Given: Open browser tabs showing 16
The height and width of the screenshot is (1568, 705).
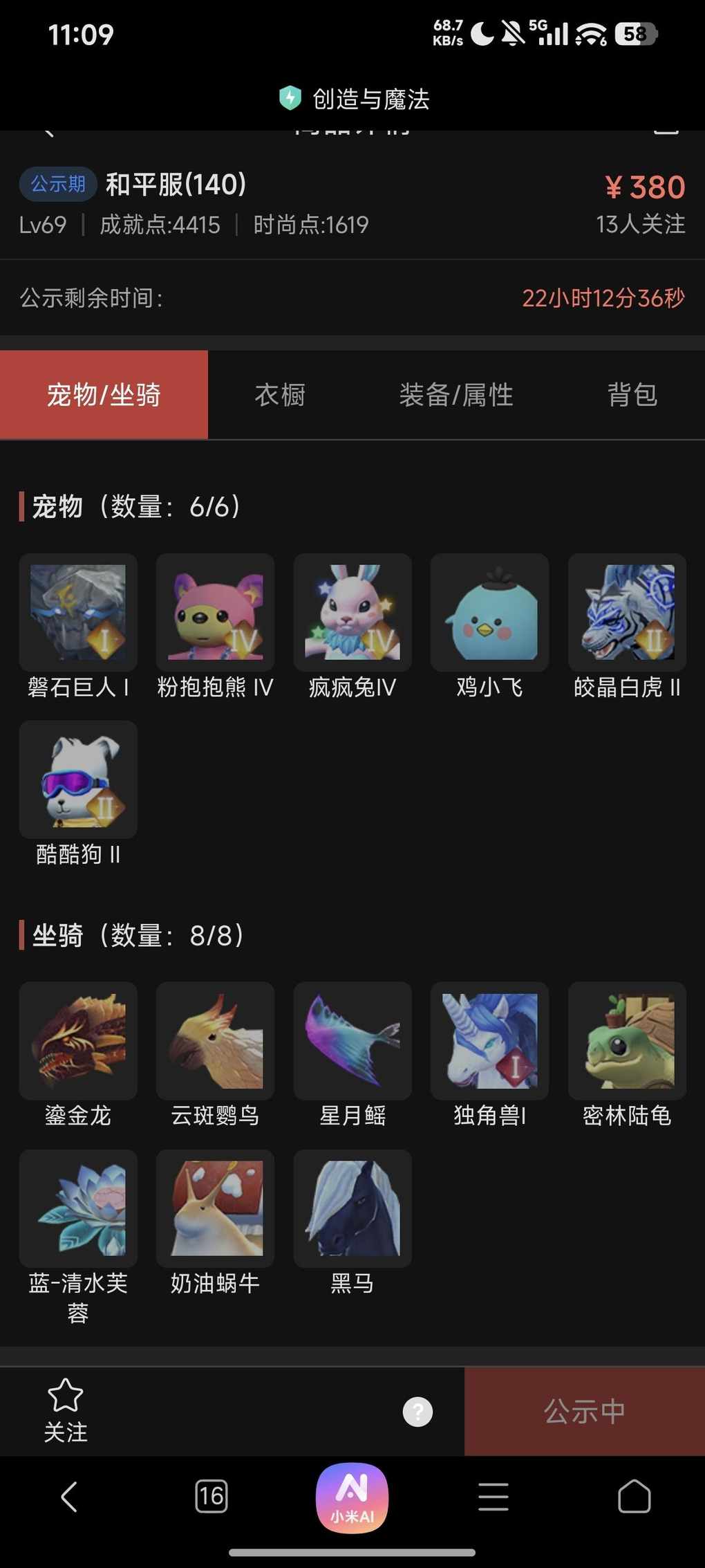Looking at the screenshot, I should point(211,1497).
